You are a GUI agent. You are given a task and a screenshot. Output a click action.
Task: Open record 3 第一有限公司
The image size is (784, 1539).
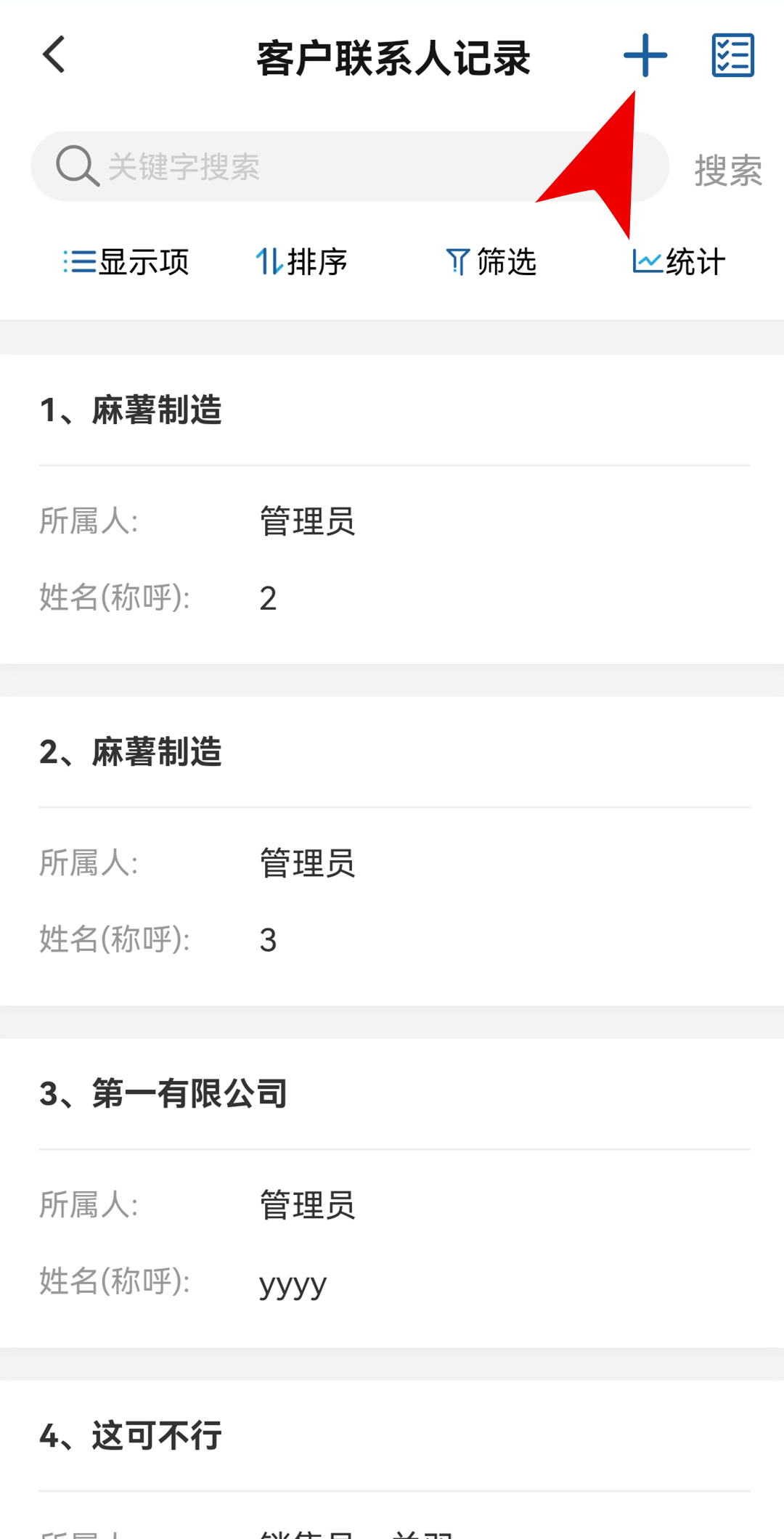(392, 1193)
